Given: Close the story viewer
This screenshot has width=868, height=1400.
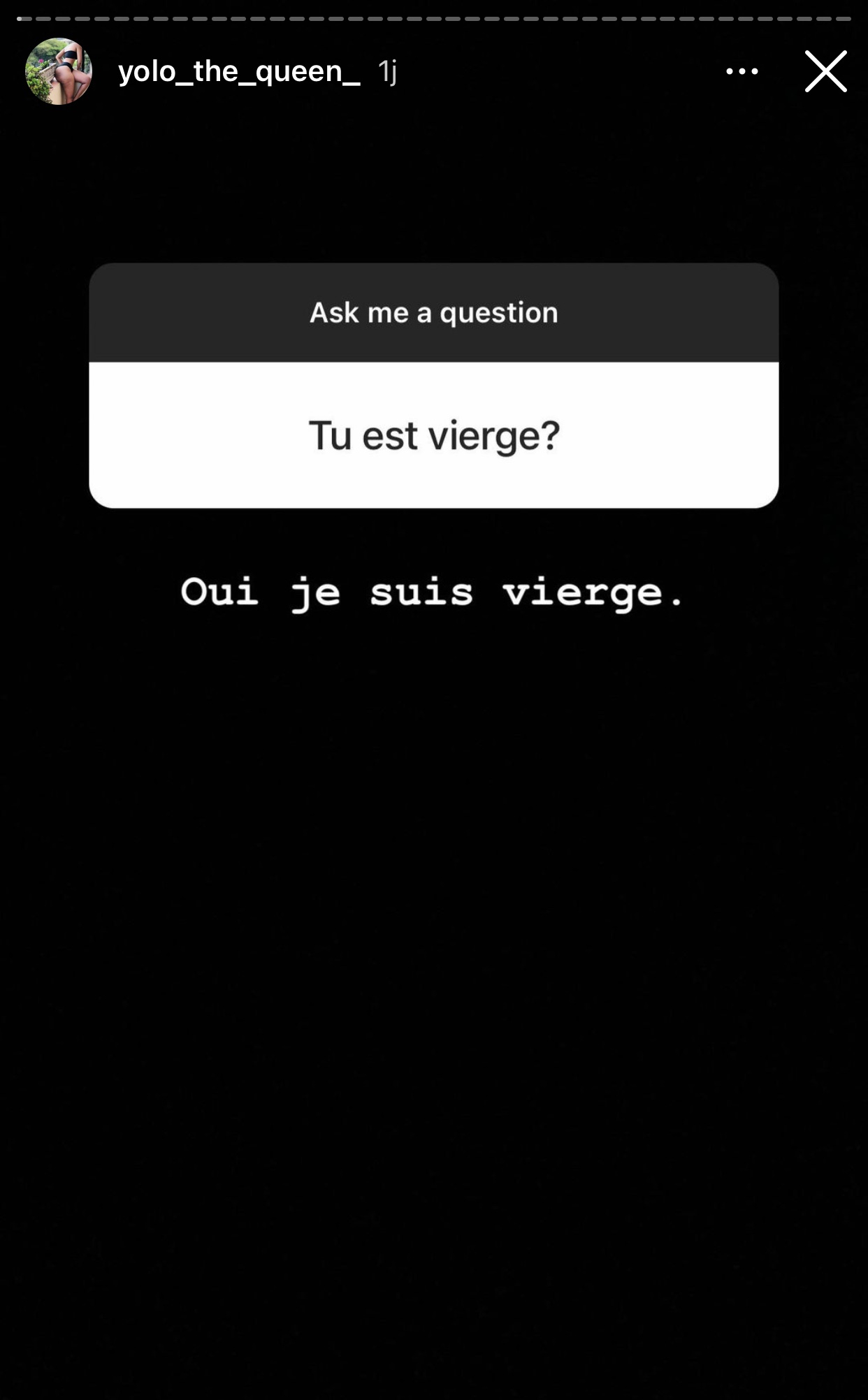Looking at the screenshot, I should [825, 71].
